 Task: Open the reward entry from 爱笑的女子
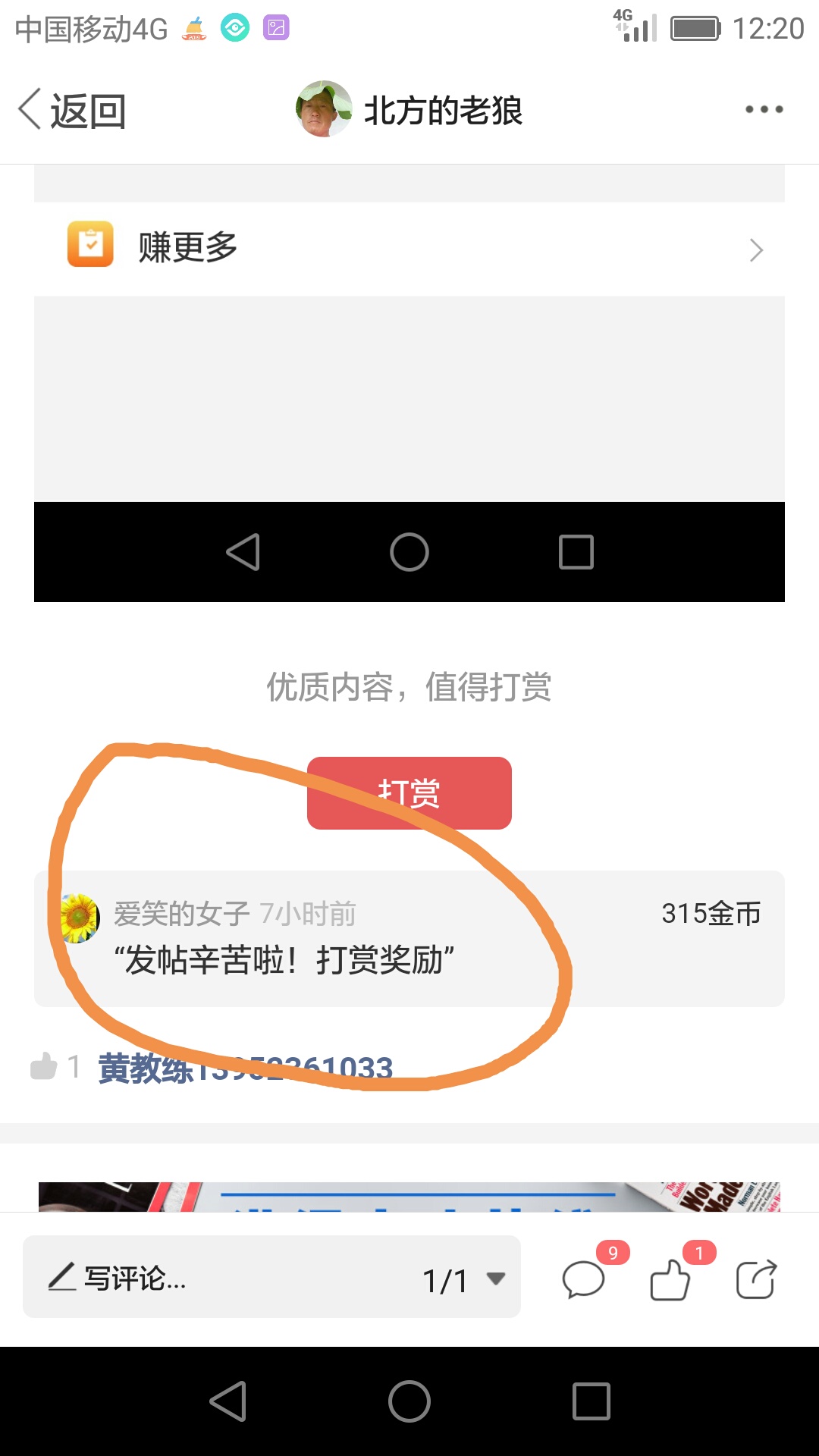[409, 939]
